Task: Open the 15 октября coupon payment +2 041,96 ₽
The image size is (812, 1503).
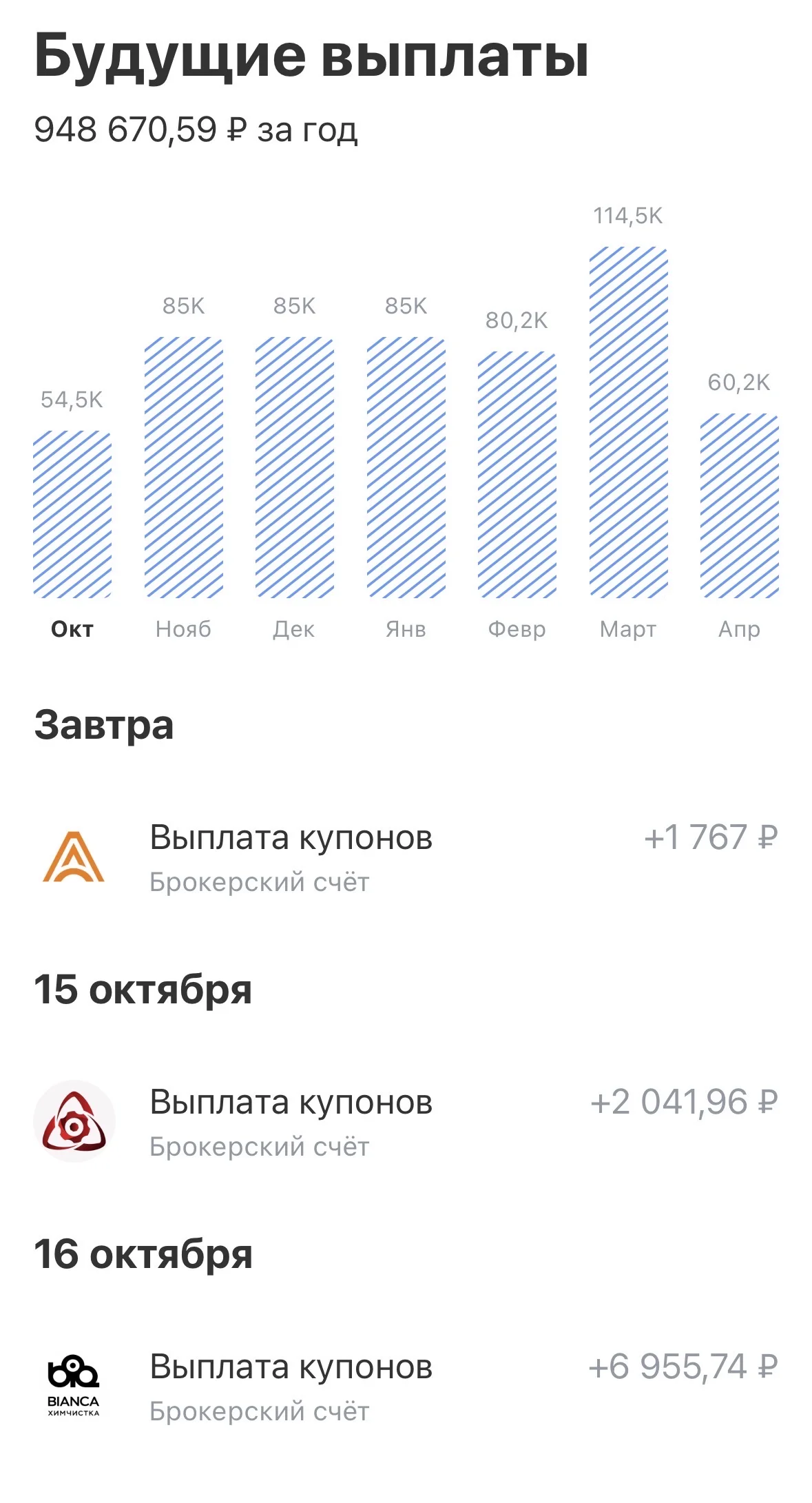Action: (x=406, y=1122)
